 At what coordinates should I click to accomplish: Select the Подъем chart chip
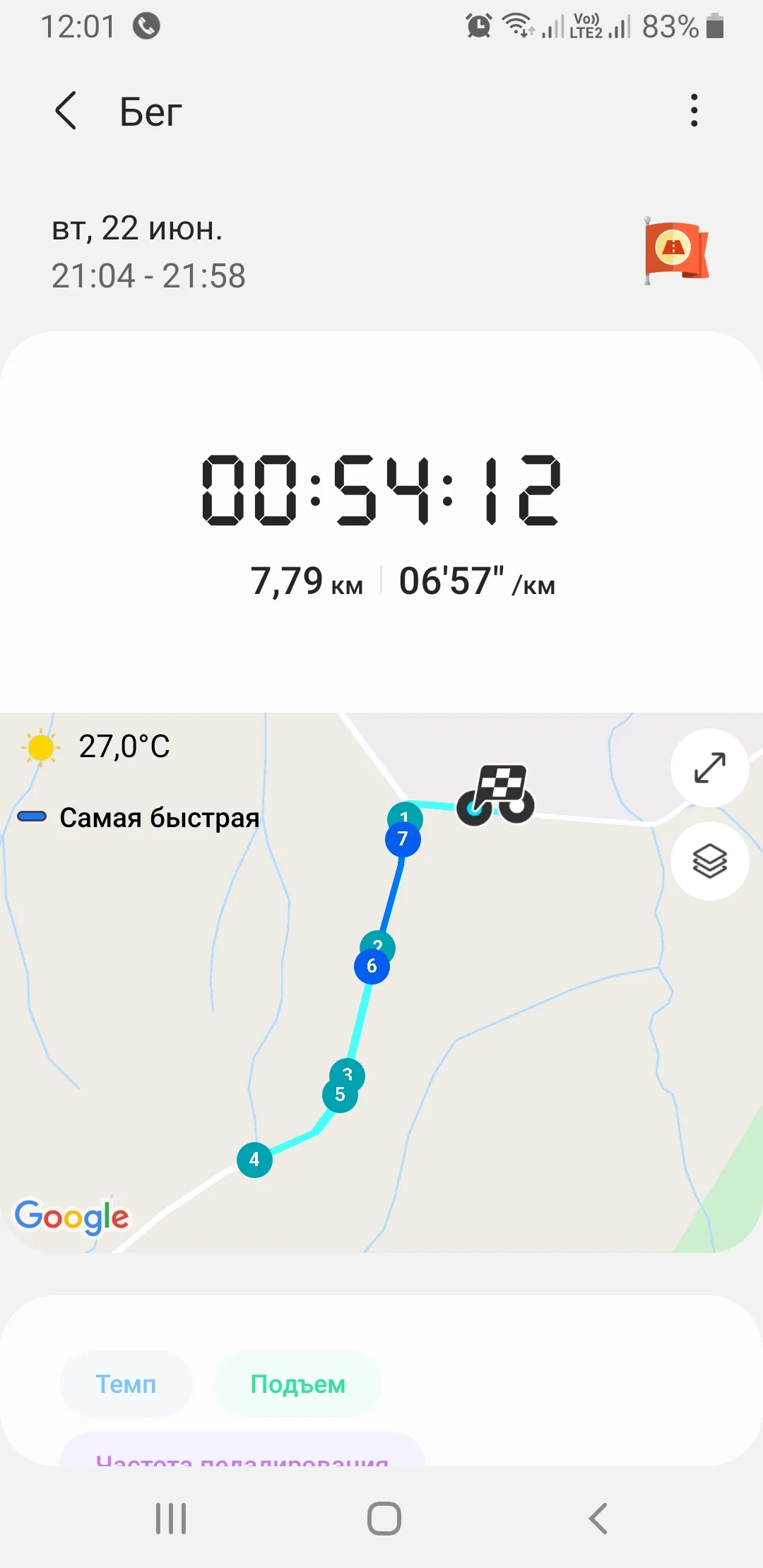[x=297, y=1384]
